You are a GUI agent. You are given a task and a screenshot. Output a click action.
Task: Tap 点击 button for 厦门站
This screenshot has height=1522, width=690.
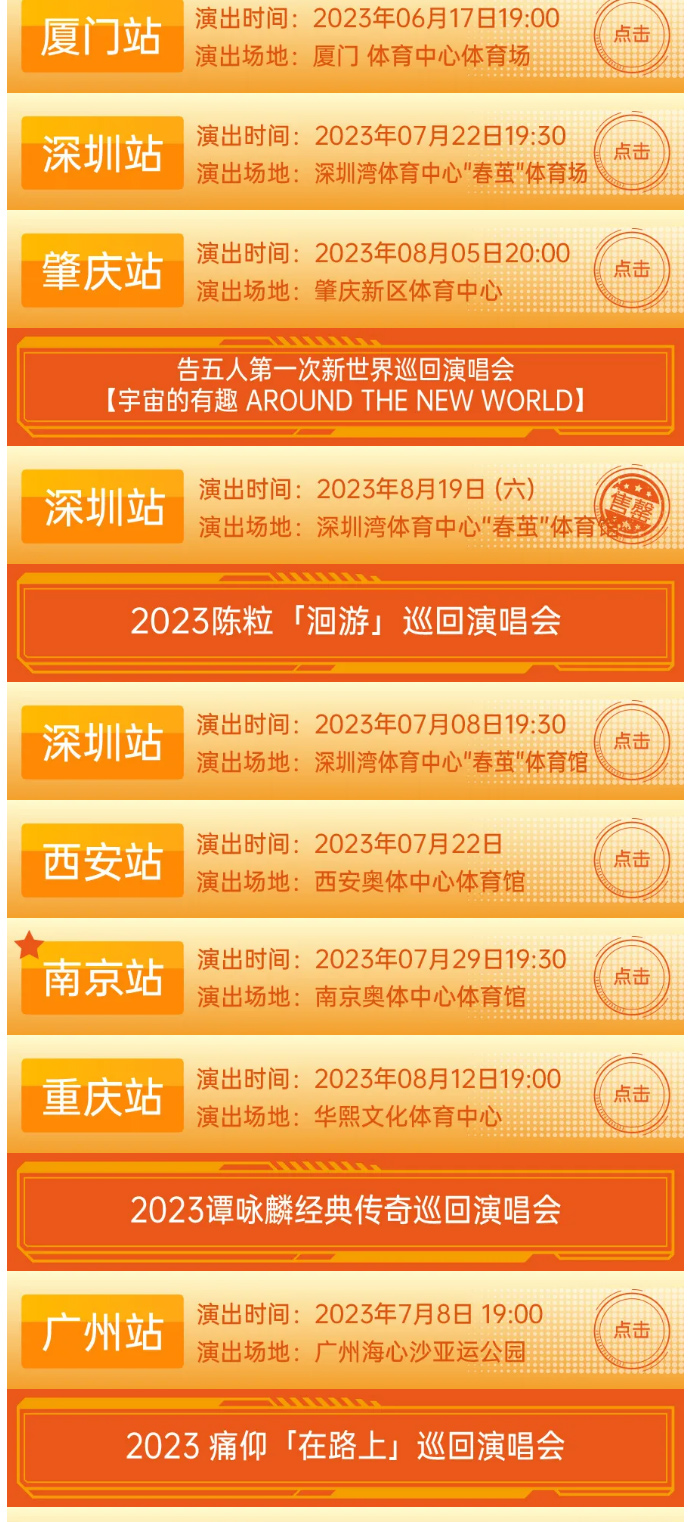631,35
